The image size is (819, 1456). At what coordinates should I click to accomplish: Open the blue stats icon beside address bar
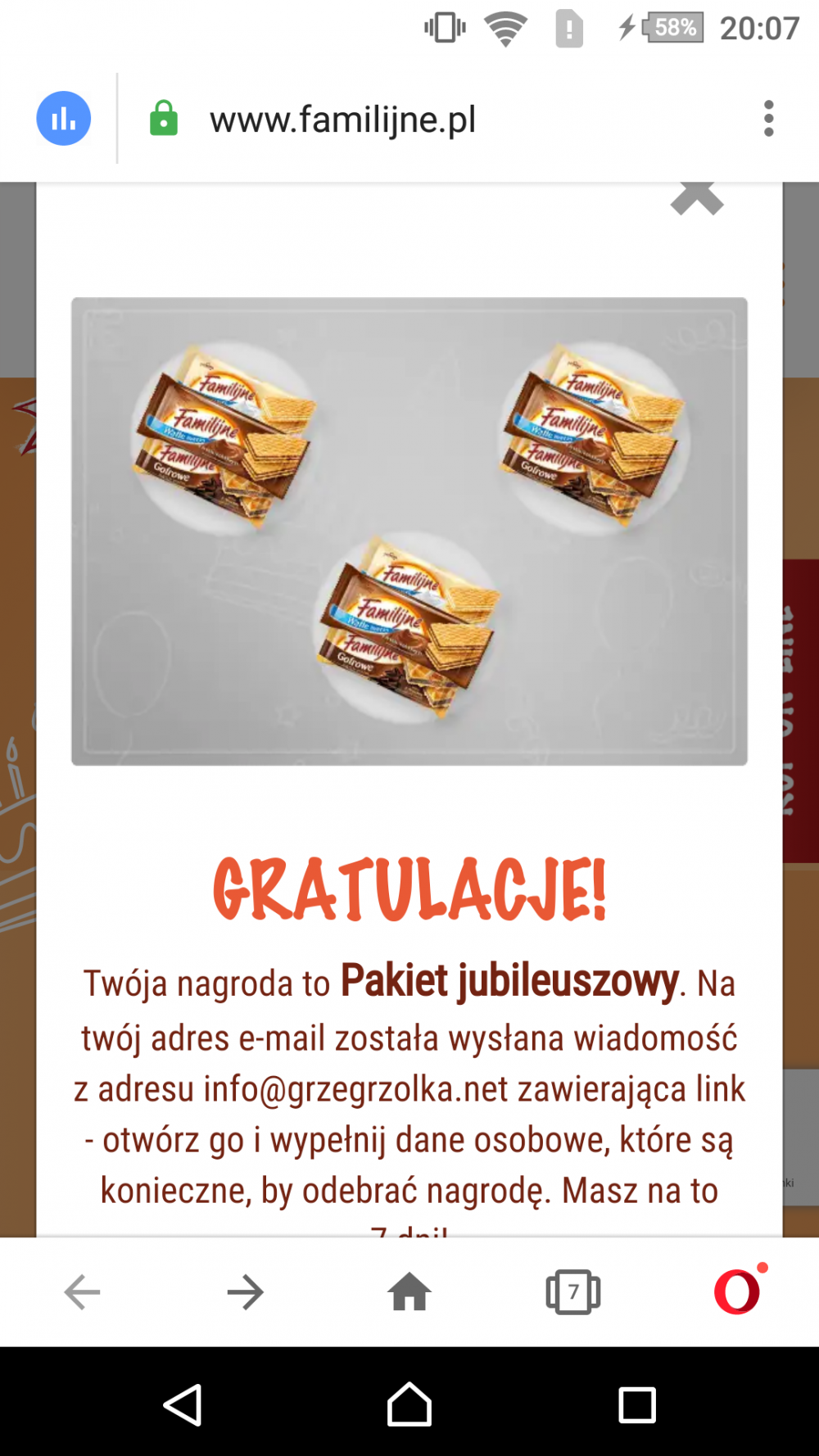(64, 119)
